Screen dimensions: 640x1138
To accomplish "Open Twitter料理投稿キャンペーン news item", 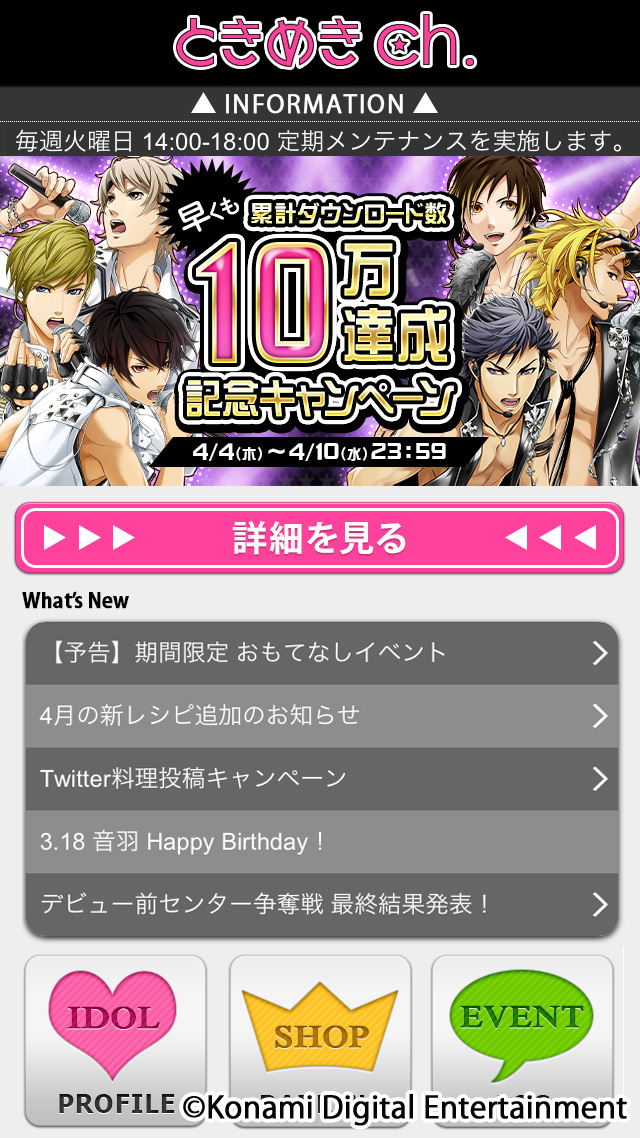I will tap(321, 779).
